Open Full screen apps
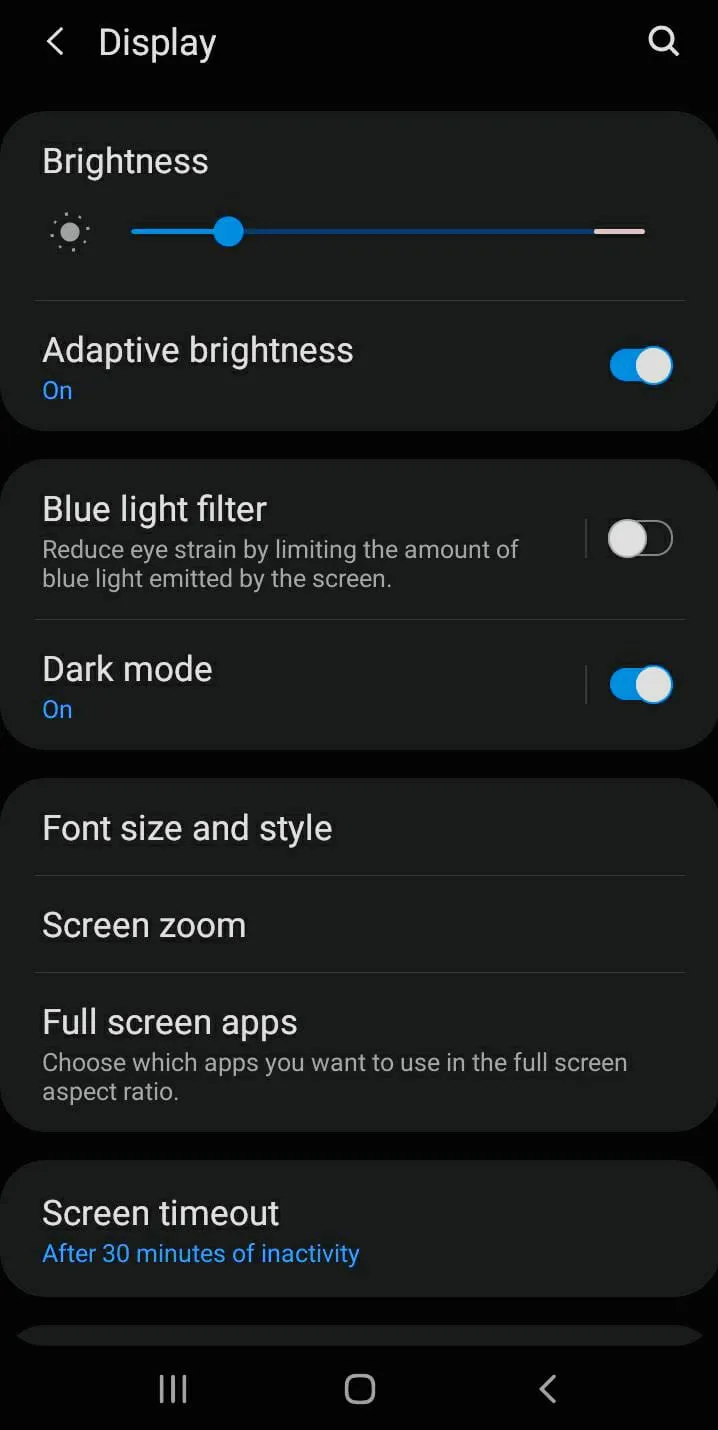 coord(334,1052)
